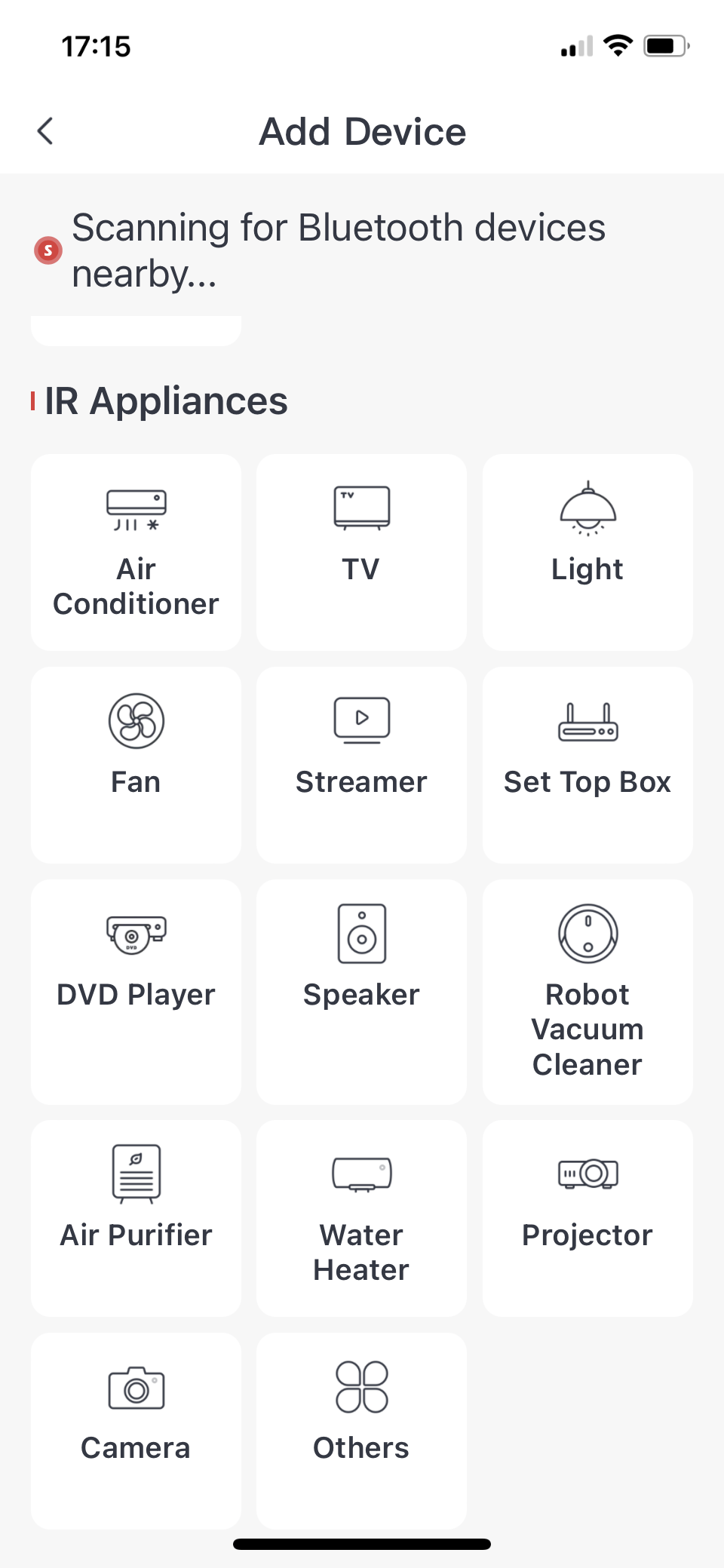Select Robot Vacuum Cleaner

[x=587, y=992]
